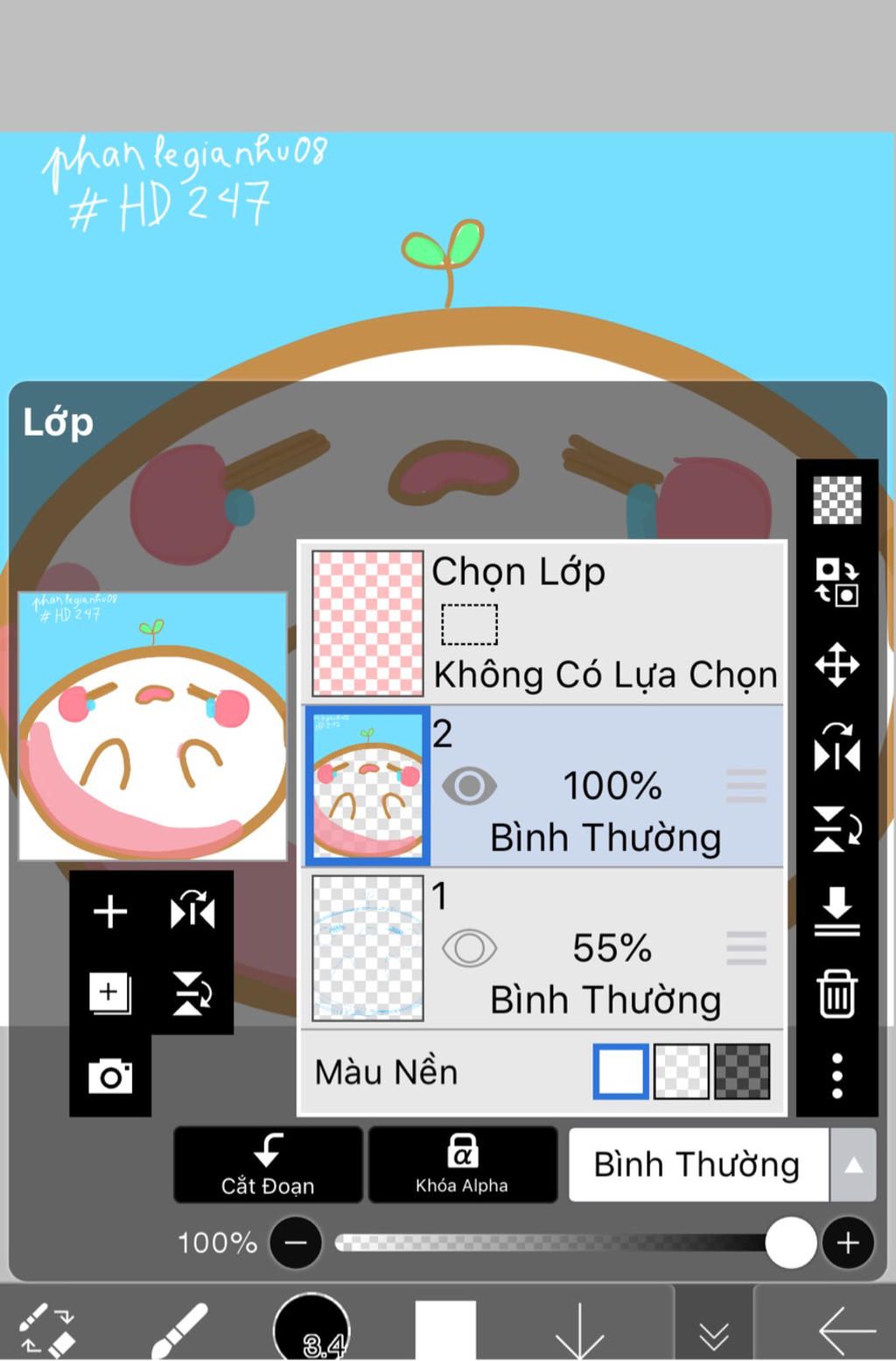The image size is (896, 1361).
Task: Hide layer 2 using its eye icon
Action: pyautogui.click(x=469, y=786)
